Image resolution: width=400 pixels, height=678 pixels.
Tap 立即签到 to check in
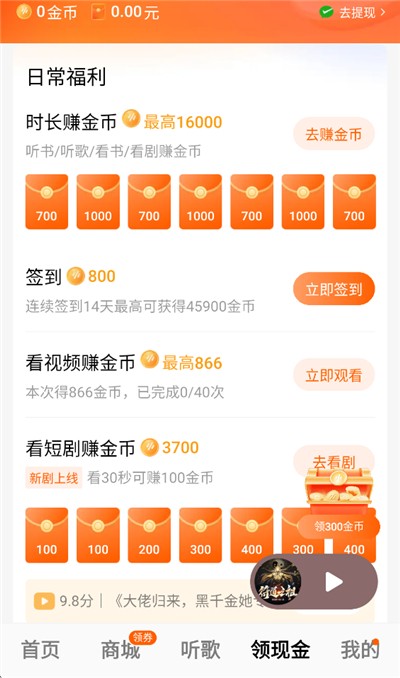(x=334, y=289)
